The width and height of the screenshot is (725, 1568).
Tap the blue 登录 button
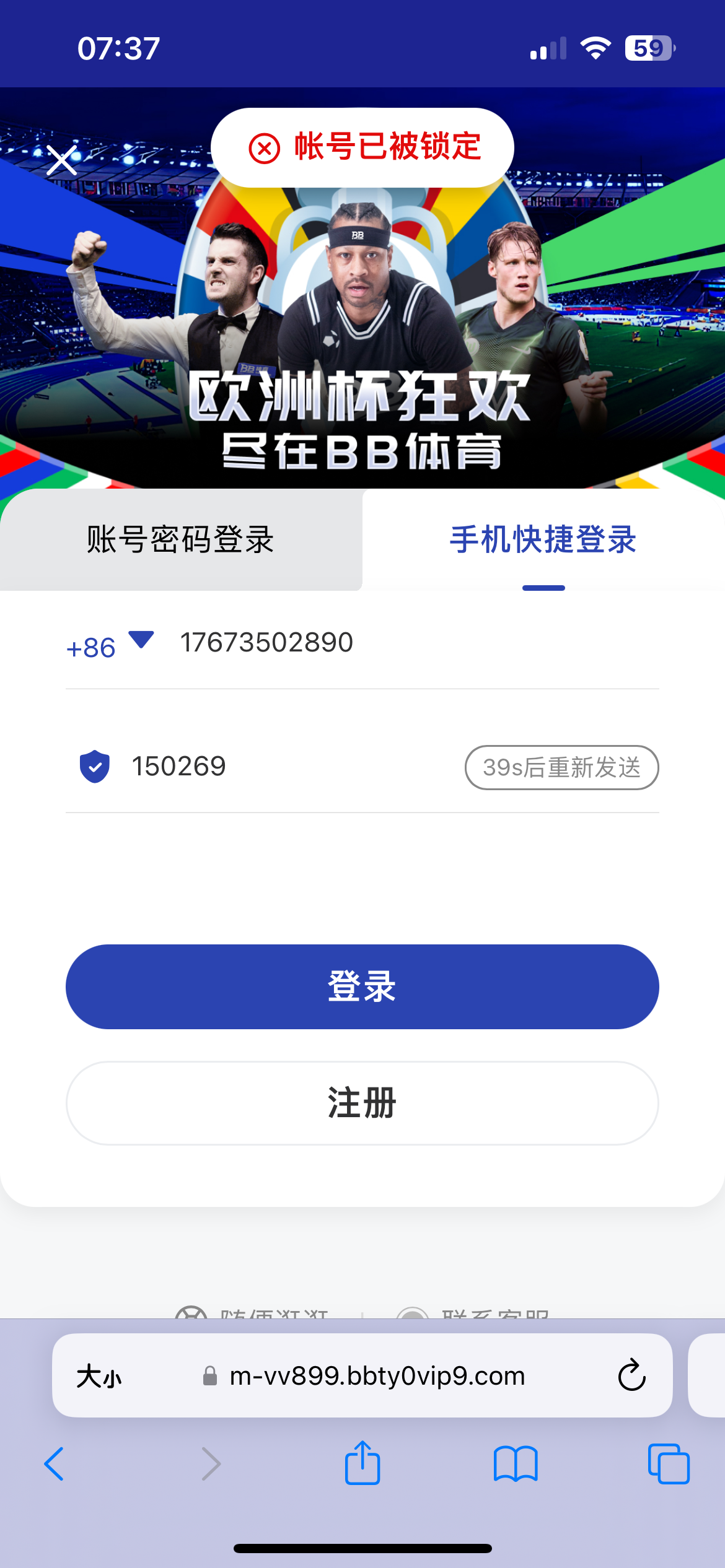[362, 987]
